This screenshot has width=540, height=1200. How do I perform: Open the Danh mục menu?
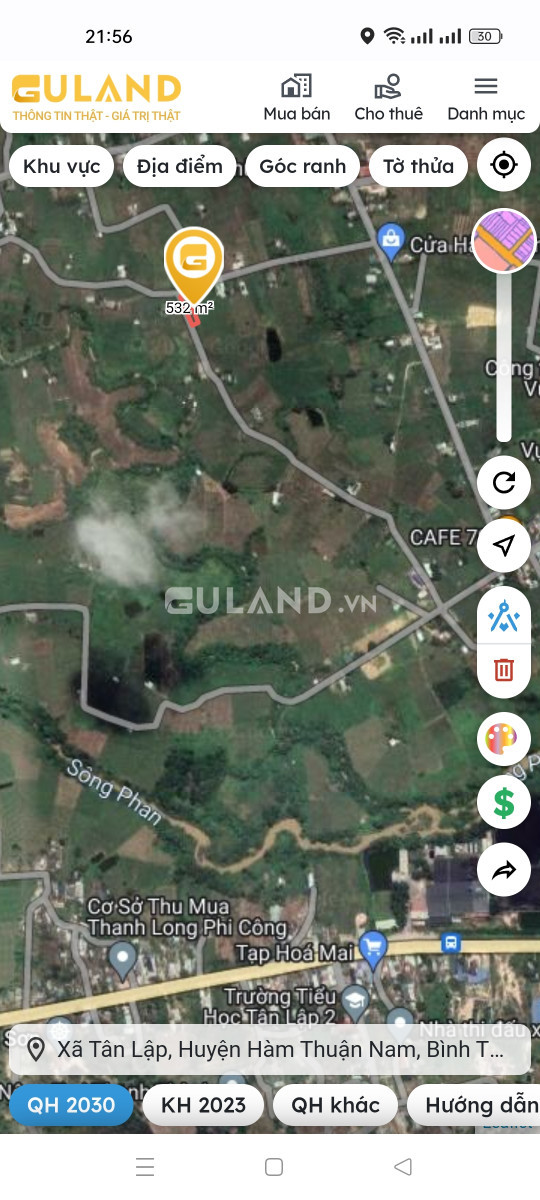486,98
